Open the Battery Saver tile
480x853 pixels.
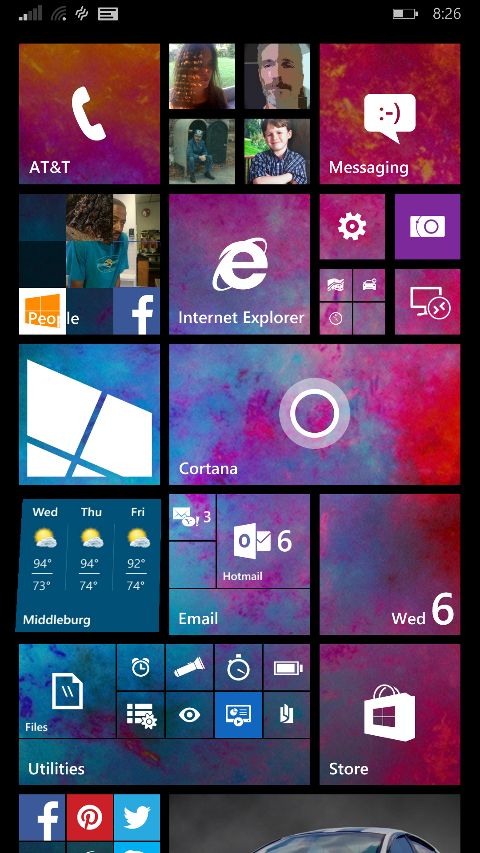pyautogui.click(x=287, y=667)
